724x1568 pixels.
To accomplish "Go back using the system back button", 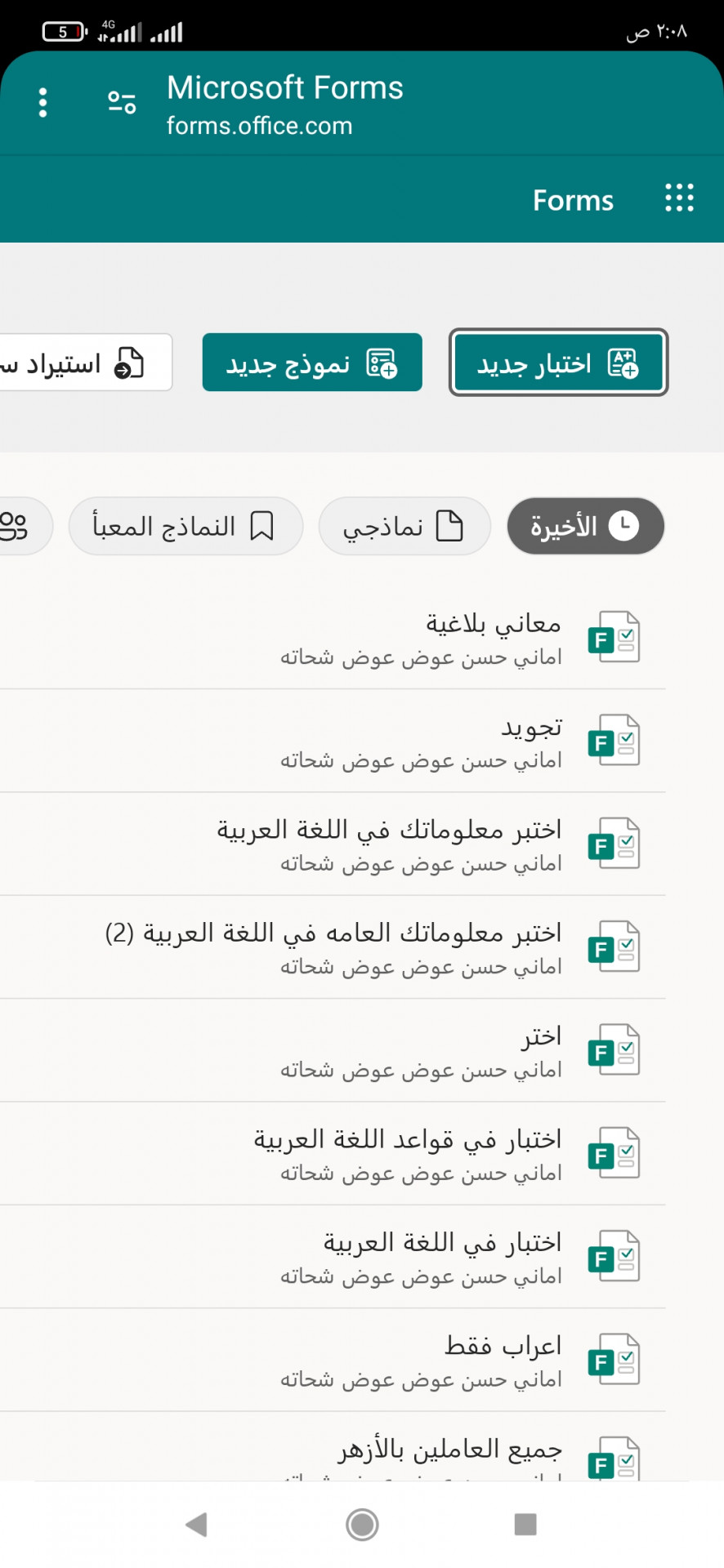I will pos(197,1524).
